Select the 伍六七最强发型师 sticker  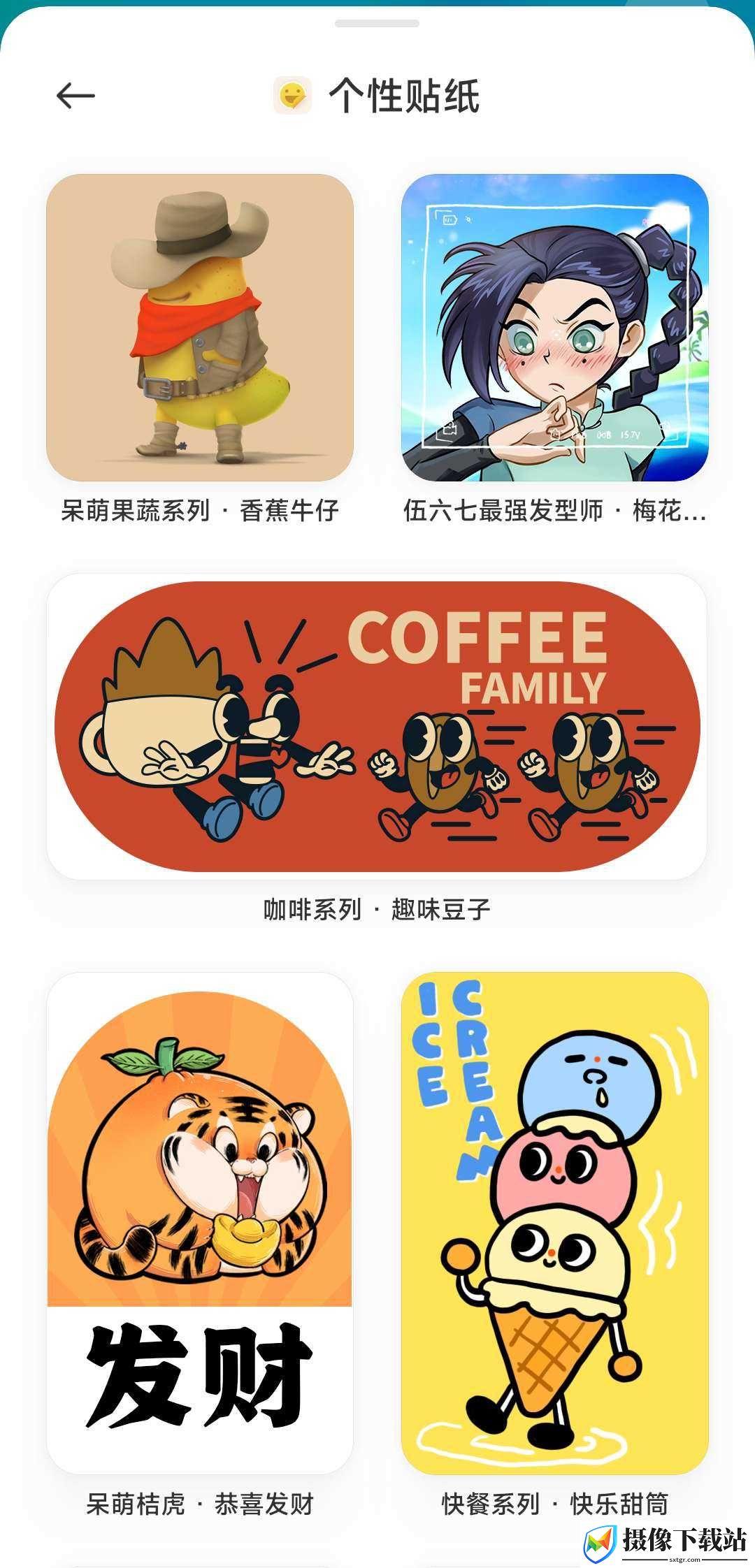pyautogui.click(x=555, y=328)
